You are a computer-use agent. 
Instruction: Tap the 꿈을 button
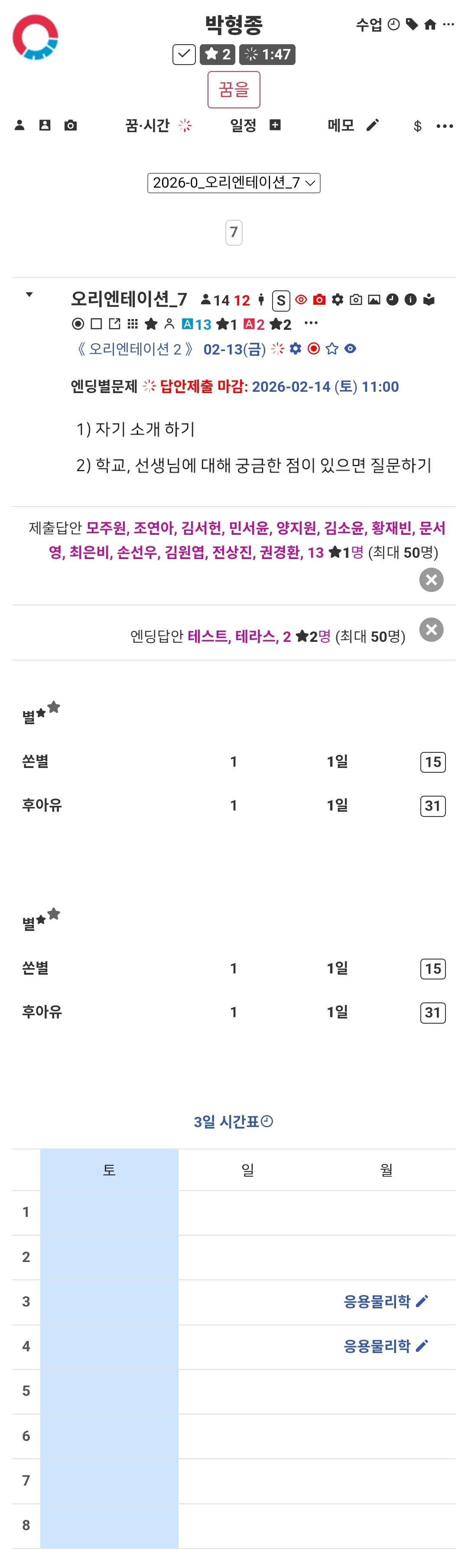tap(234, 89)
